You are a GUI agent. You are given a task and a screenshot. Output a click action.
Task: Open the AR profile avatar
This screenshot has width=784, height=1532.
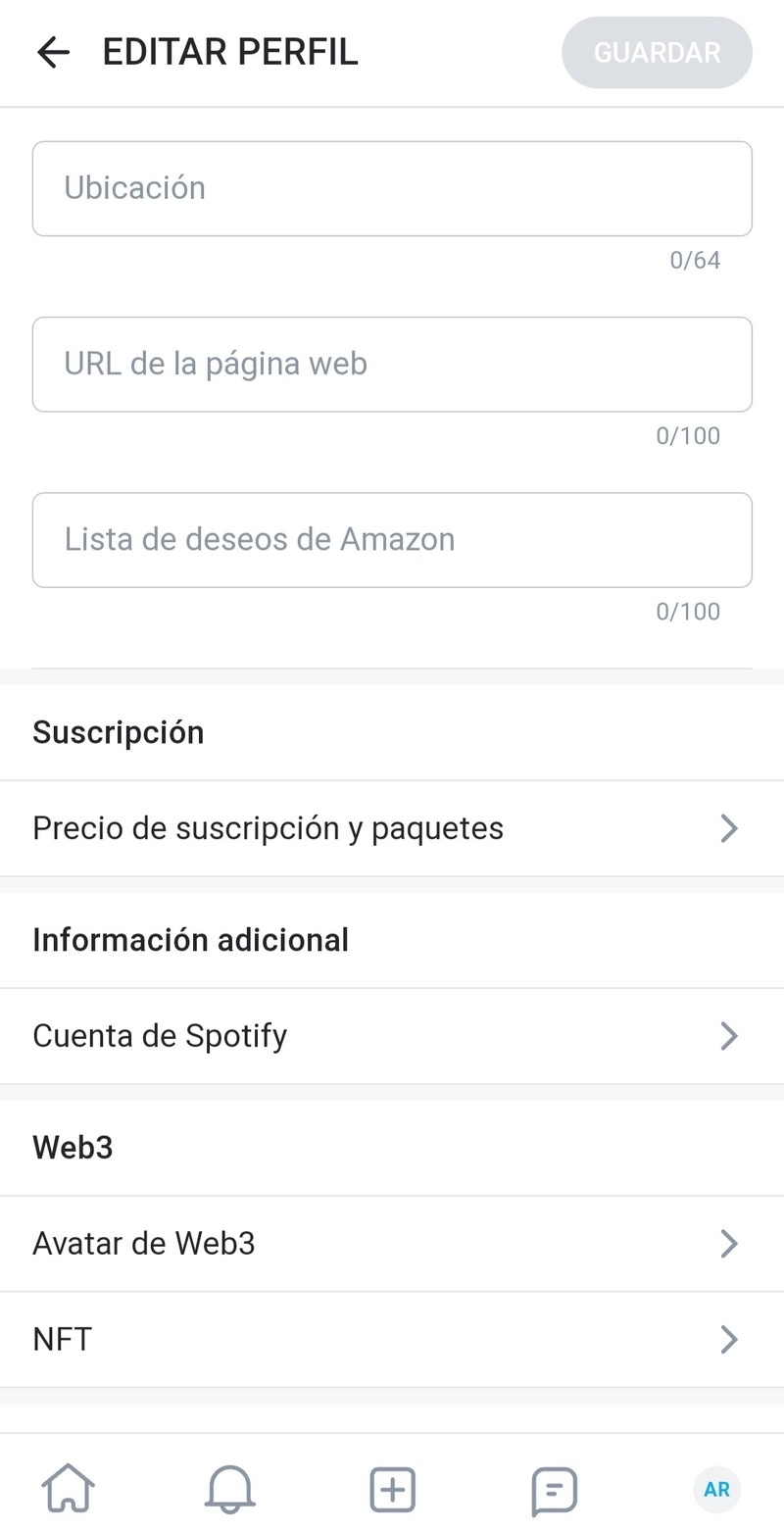716,1490
